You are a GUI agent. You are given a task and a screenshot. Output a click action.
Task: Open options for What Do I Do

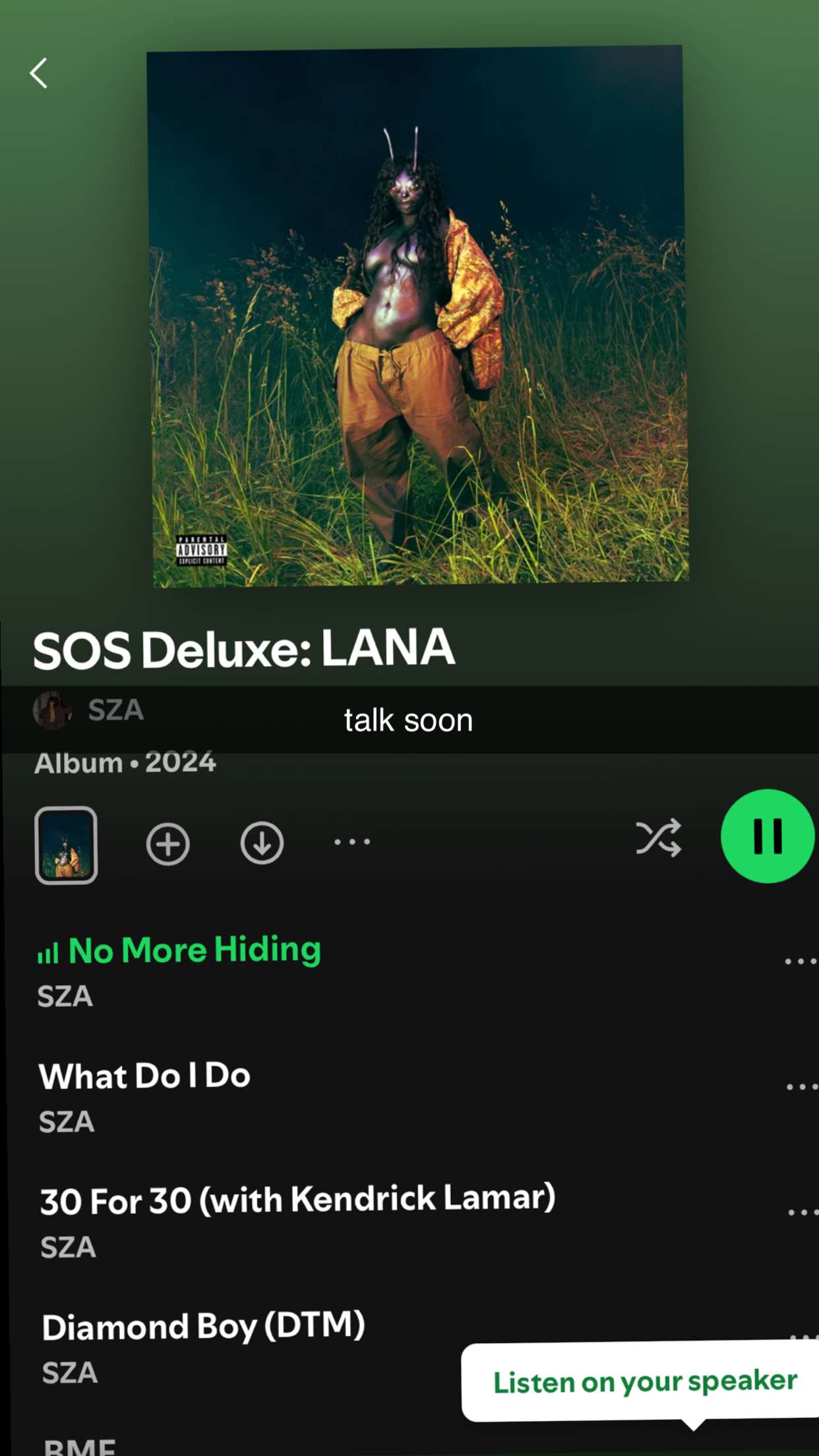pyautogui.click(x=801, y=1087)
